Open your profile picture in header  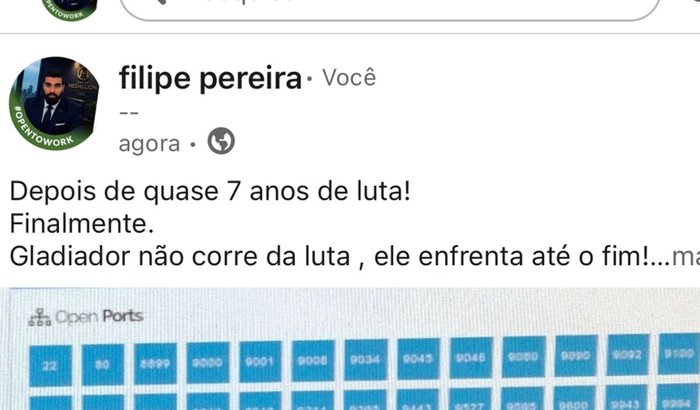68,7
